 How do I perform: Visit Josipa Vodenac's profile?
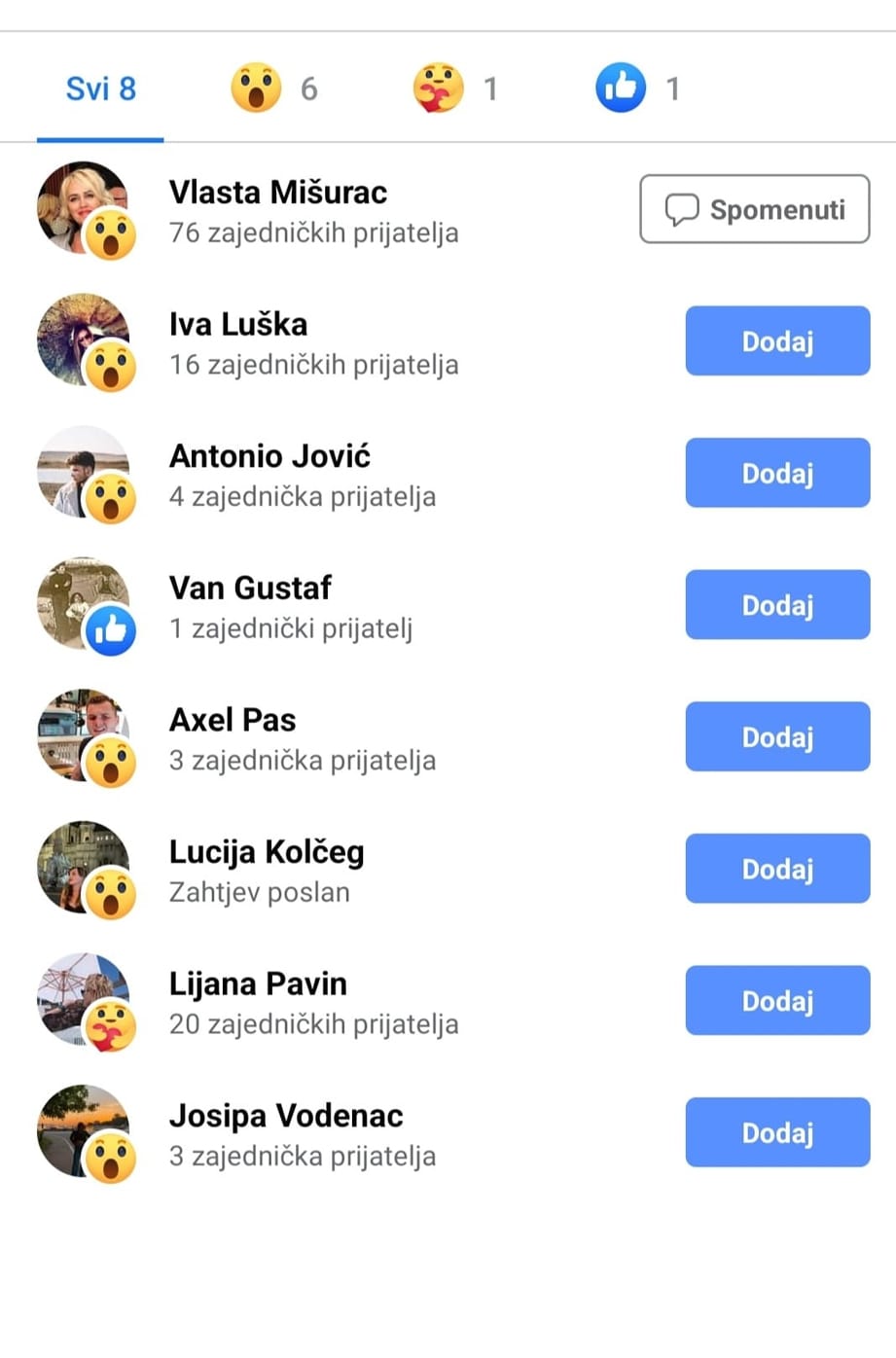286,1116
